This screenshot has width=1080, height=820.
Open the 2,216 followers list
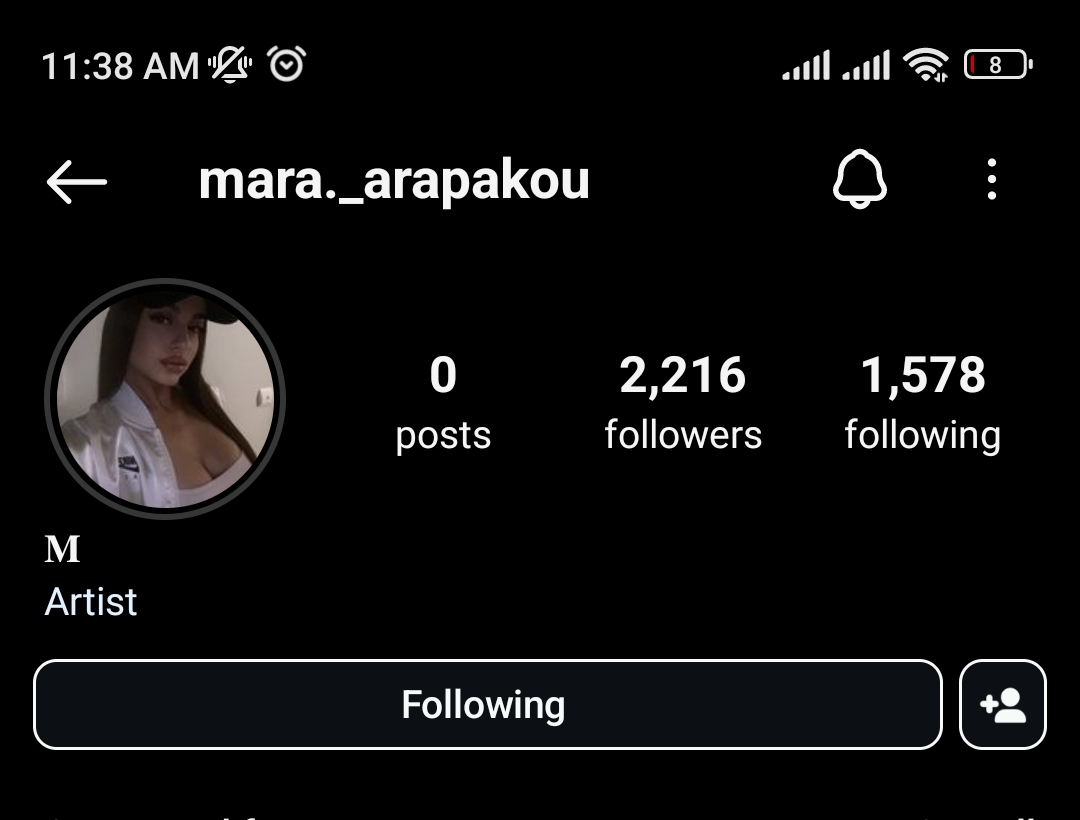coord(683,402)
